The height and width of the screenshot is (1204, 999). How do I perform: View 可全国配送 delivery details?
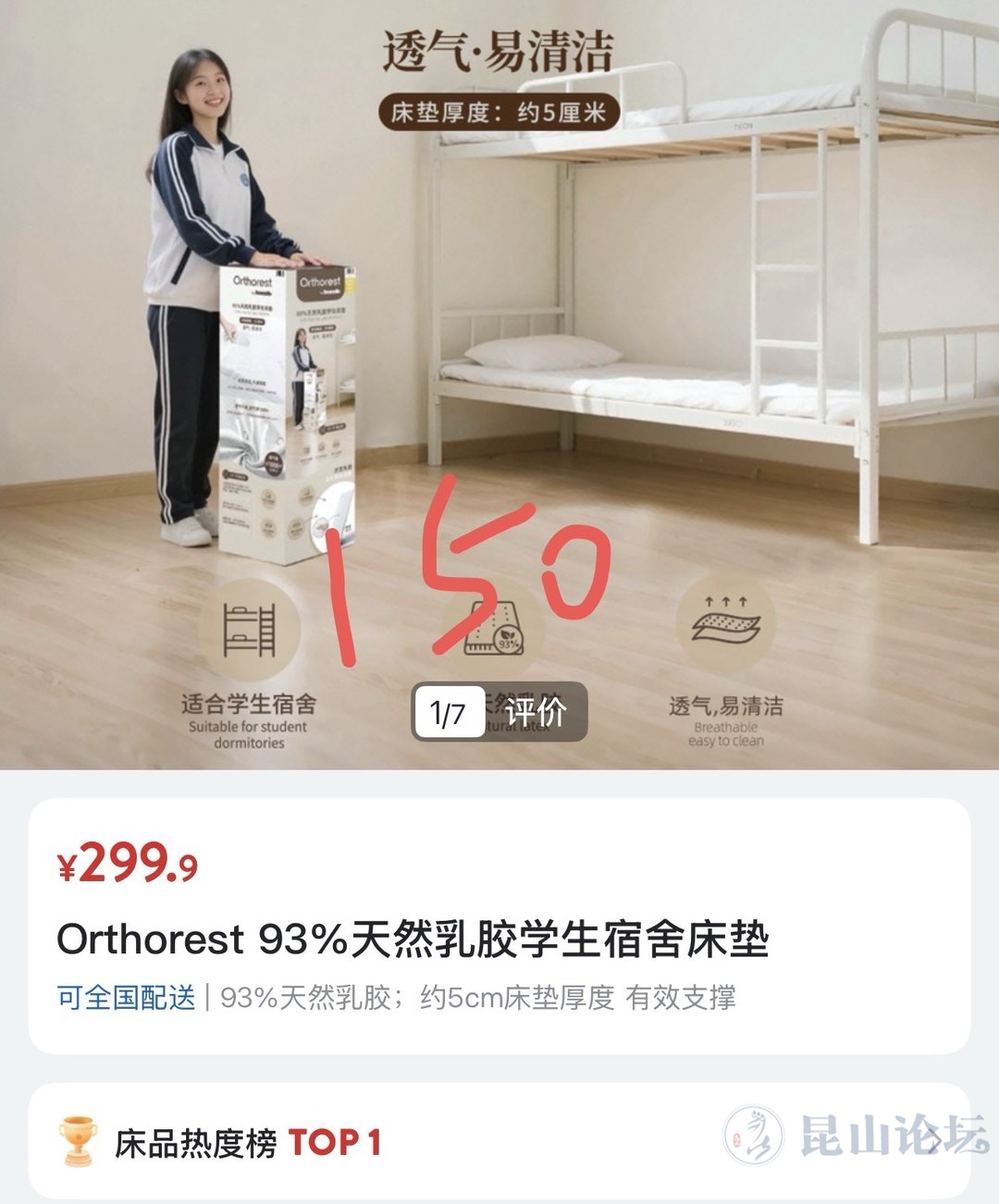pyautogui.click(x=127, y=998)
